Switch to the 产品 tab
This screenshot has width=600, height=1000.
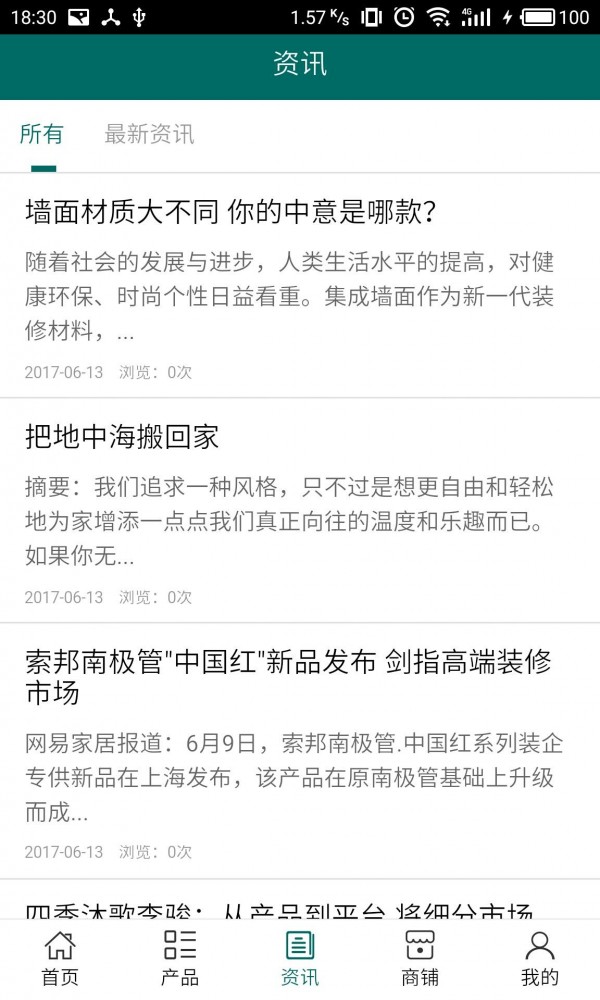[x=180, y=958]
